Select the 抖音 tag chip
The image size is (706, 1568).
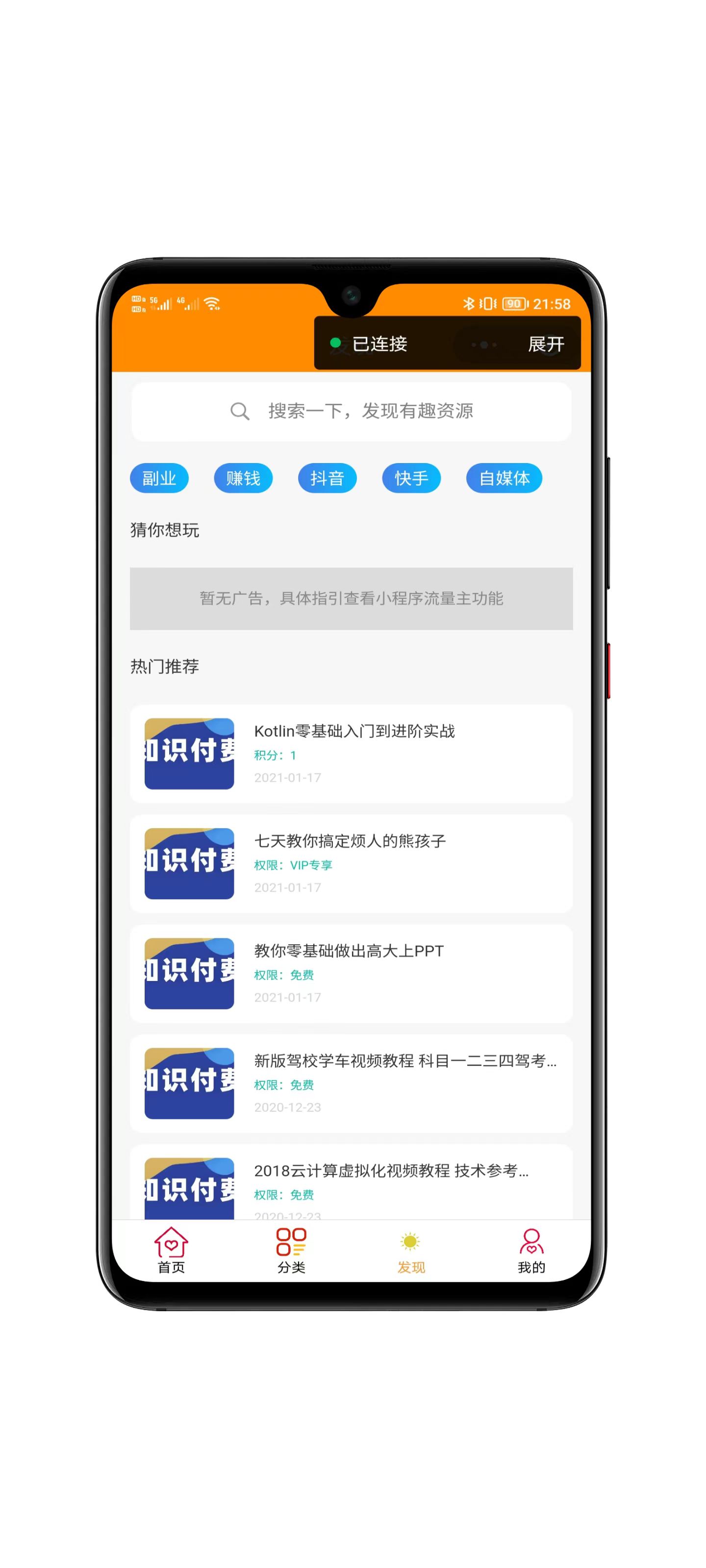tap(327, 478)
